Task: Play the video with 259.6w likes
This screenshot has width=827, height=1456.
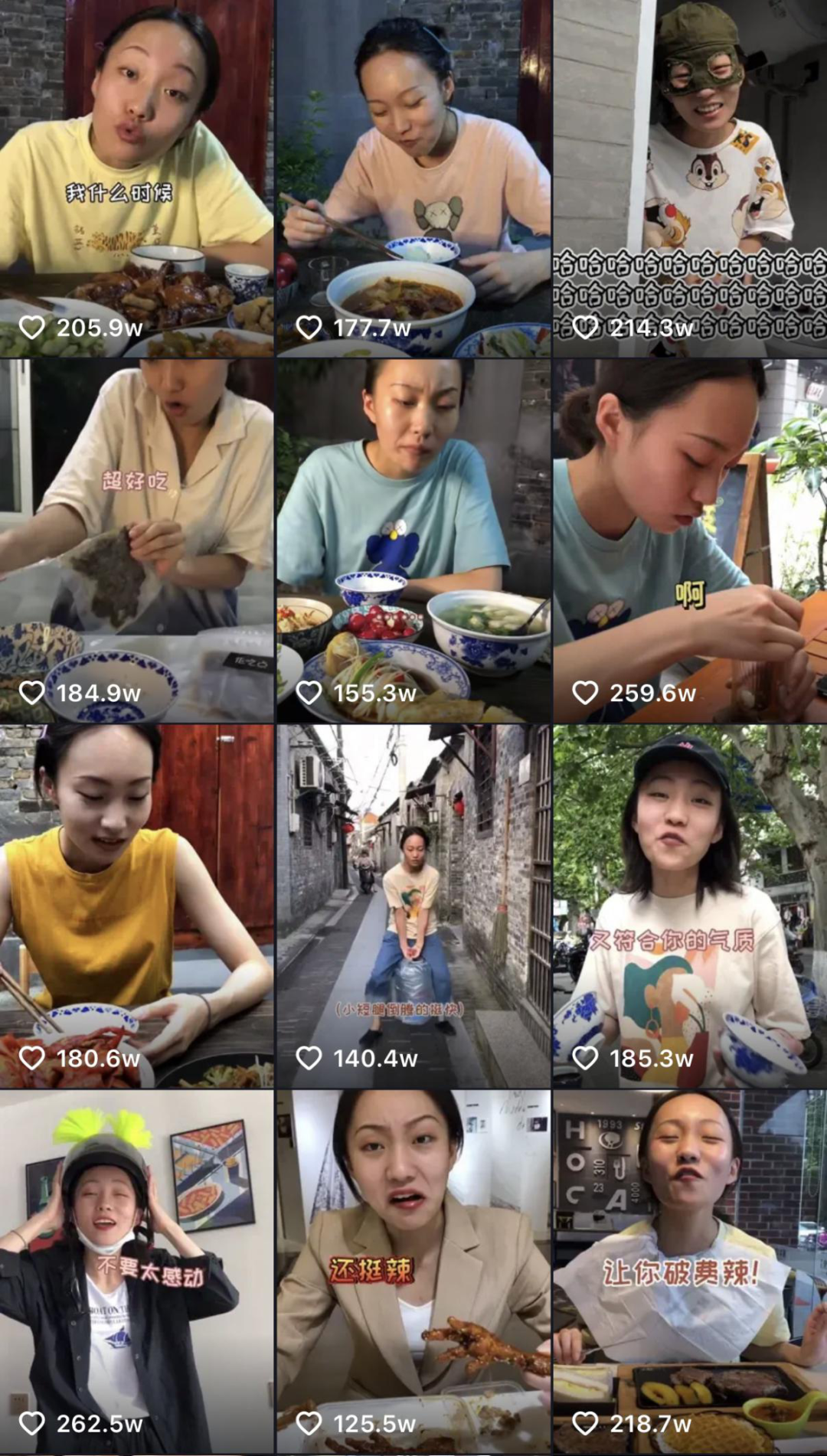Action: (691, 540)
